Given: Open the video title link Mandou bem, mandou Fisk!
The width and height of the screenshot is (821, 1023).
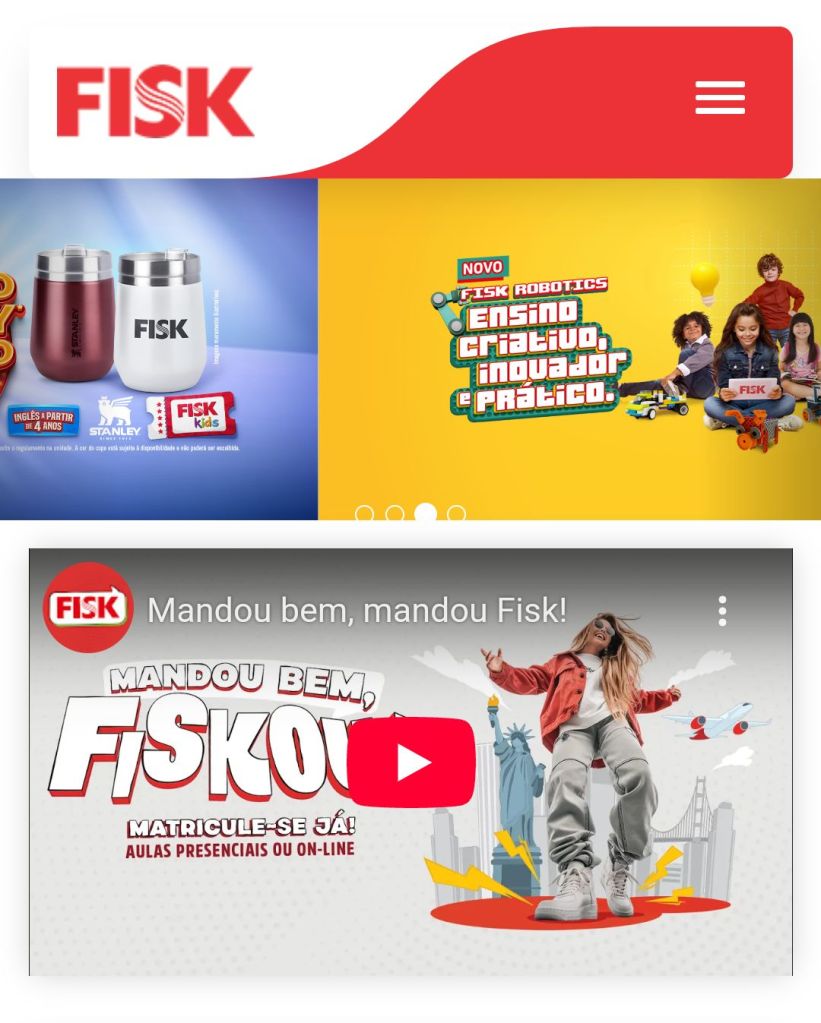Looking at the screenshot, I should 357,610.
